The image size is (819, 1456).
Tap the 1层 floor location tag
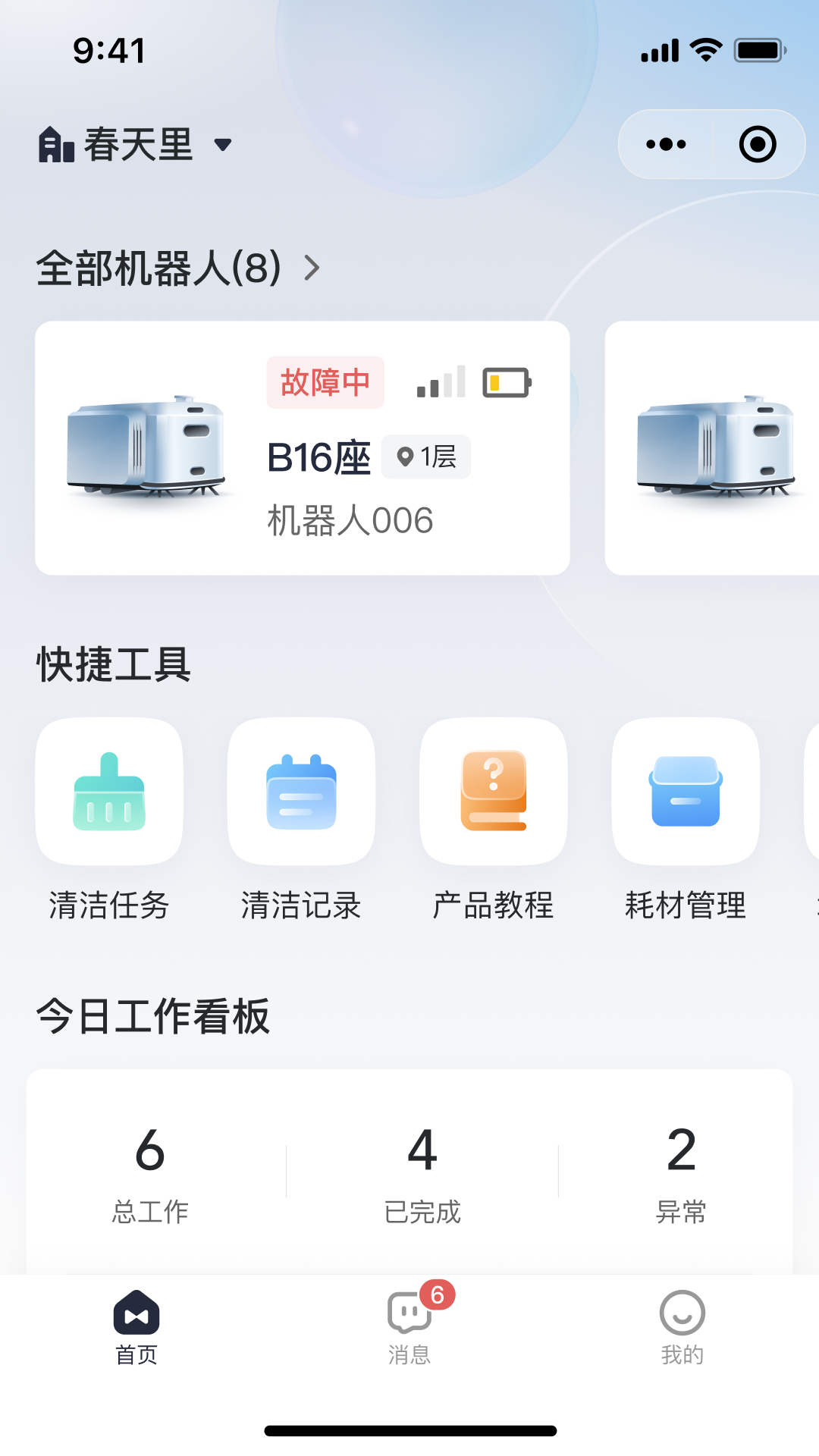tap(425, 457)
